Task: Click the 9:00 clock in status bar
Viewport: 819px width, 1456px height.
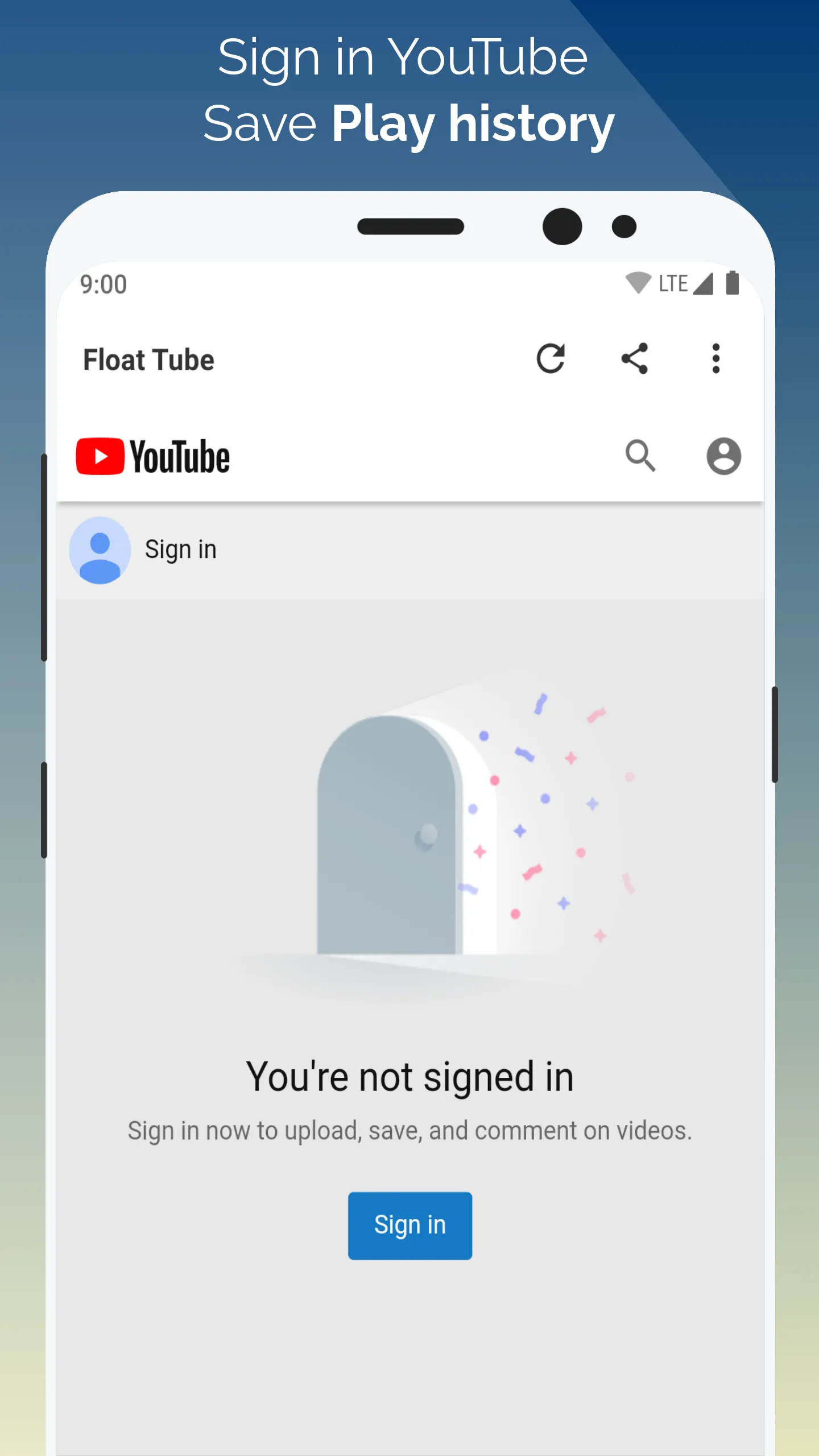Action: 104,284
